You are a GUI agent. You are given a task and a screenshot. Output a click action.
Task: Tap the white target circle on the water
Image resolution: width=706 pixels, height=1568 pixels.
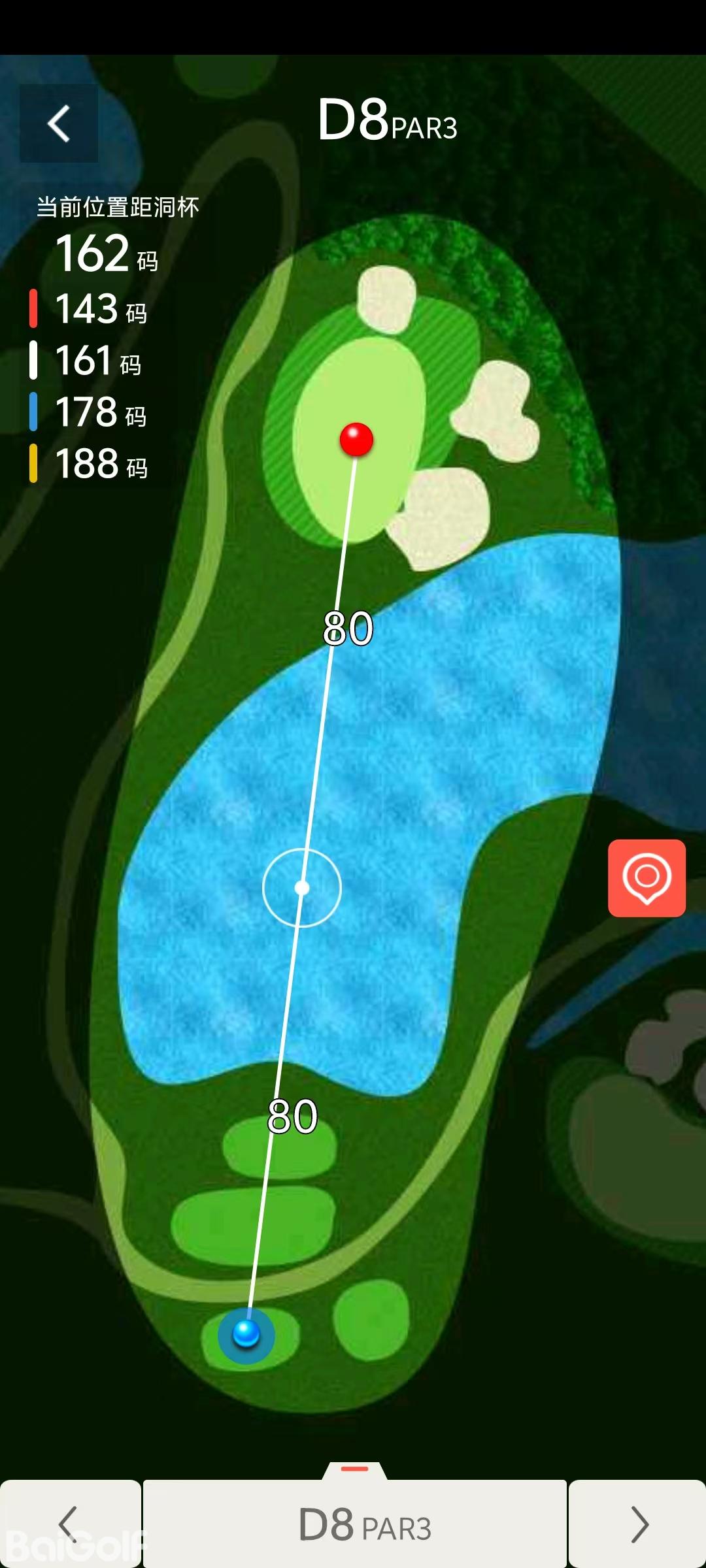coord(302,888)
